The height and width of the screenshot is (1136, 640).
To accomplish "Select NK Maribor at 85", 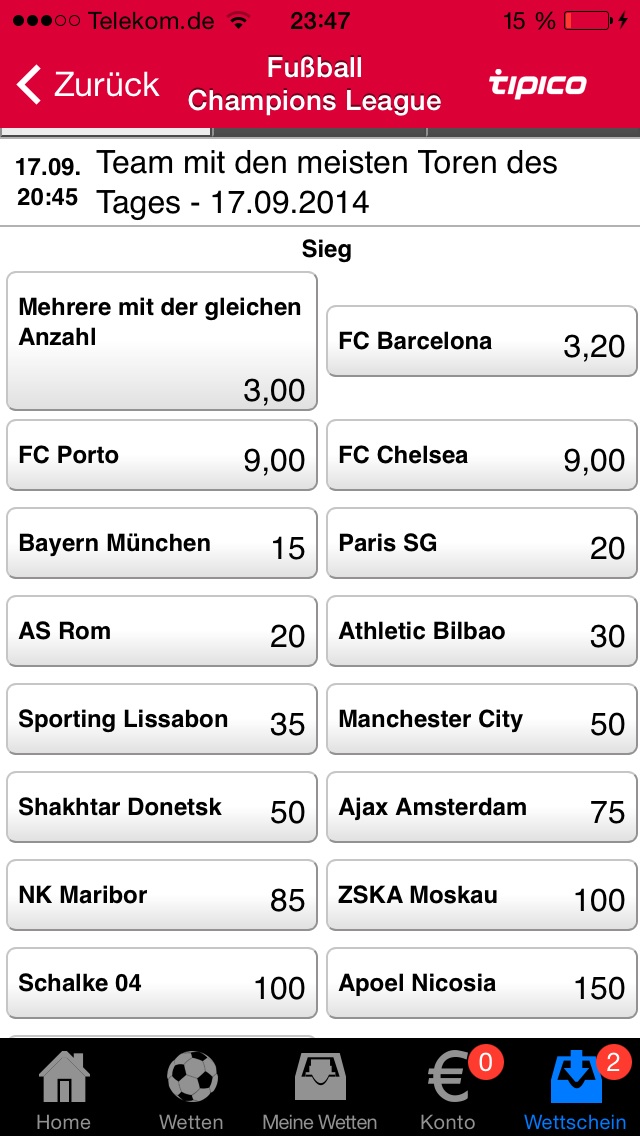I will (x=162, y=895).
